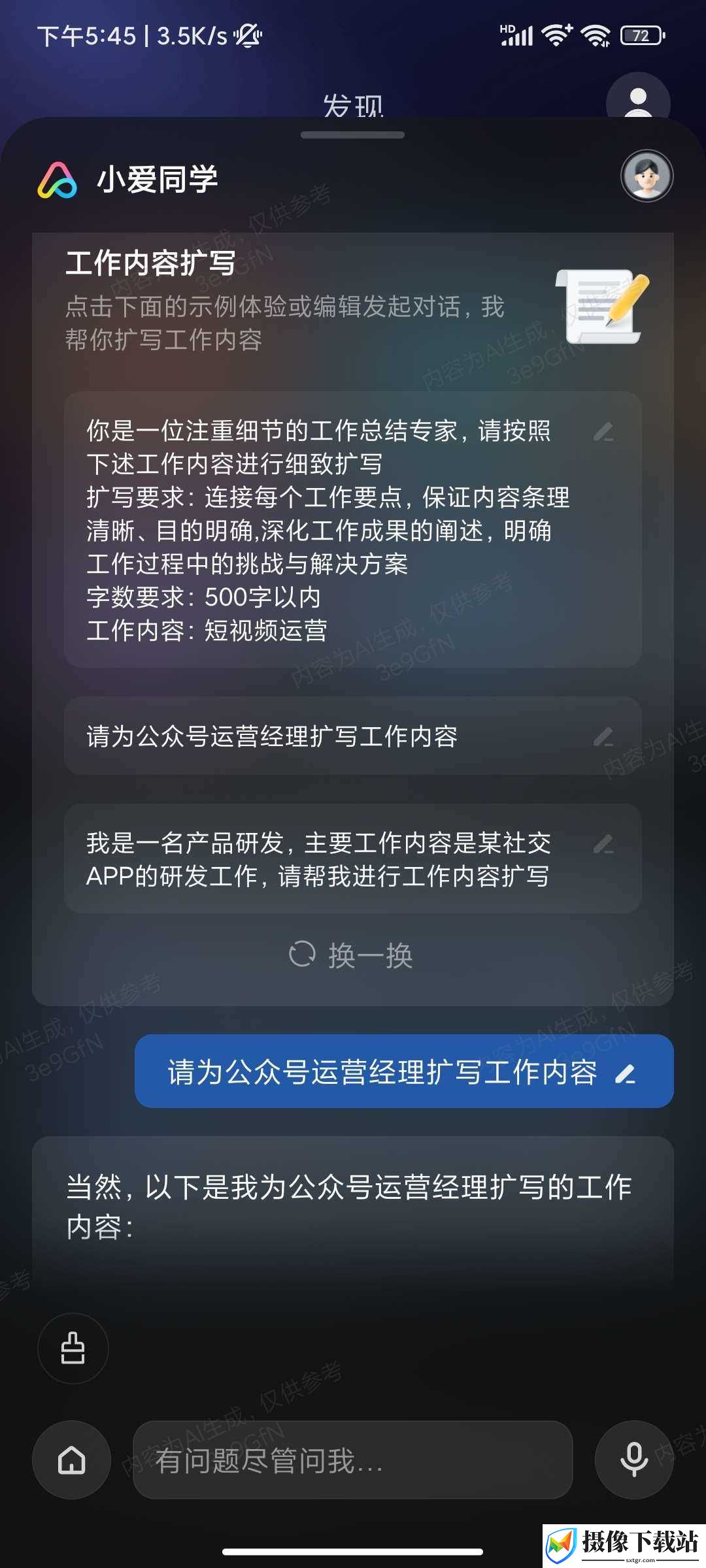Go to the home button
Screen dimensions: 706x1568
[72, 1460]
